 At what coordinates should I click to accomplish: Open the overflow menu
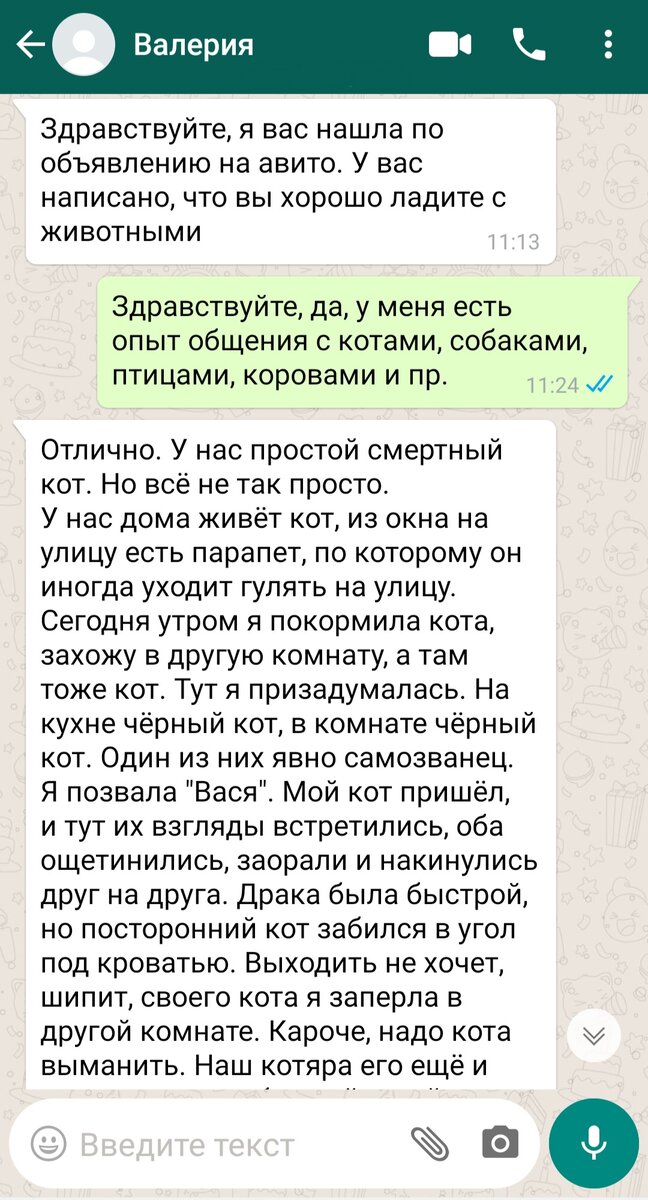[610, 45]
